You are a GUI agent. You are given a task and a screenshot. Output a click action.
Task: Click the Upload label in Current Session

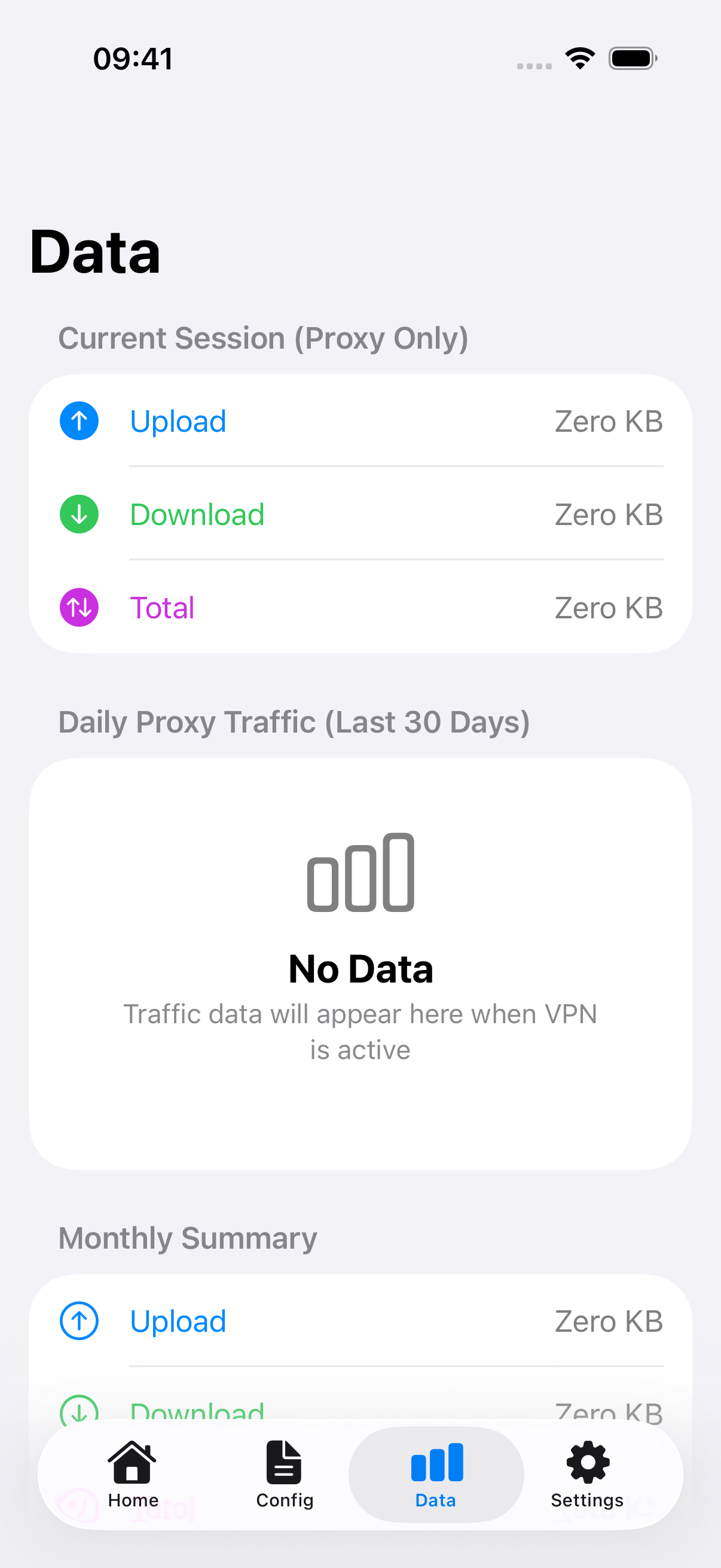click(x=178, y=420)
